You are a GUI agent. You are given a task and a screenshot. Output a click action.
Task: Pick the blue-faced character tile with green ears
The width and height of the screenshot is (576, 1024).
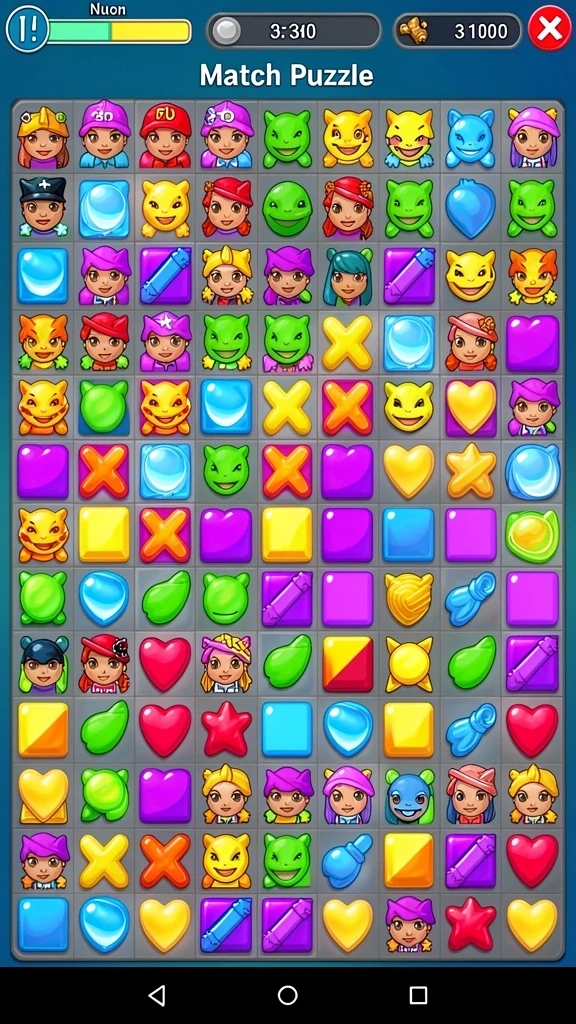[x=409, y=795]
